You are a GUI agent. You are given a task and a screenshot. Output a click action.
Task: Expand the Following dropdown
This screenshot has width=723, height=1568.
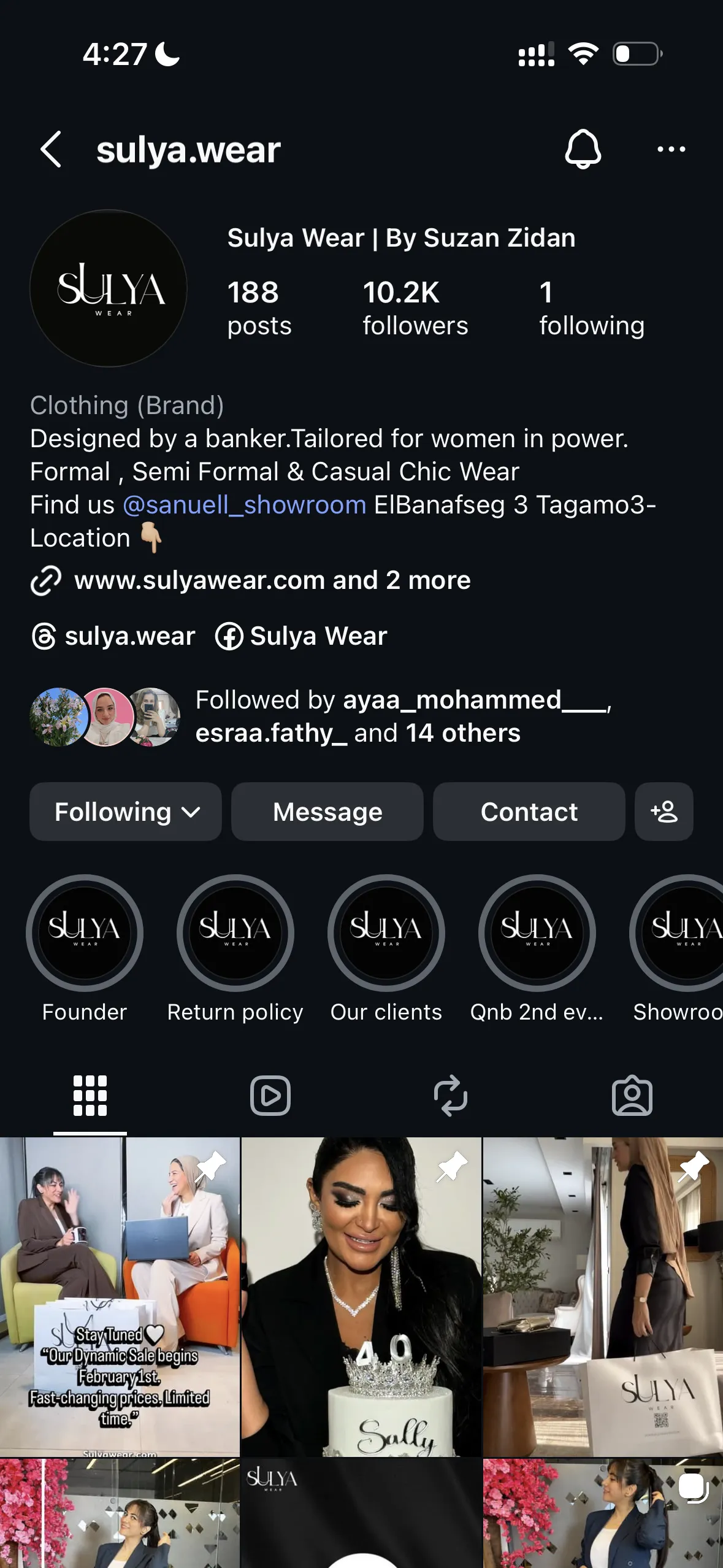click(126, 812)
